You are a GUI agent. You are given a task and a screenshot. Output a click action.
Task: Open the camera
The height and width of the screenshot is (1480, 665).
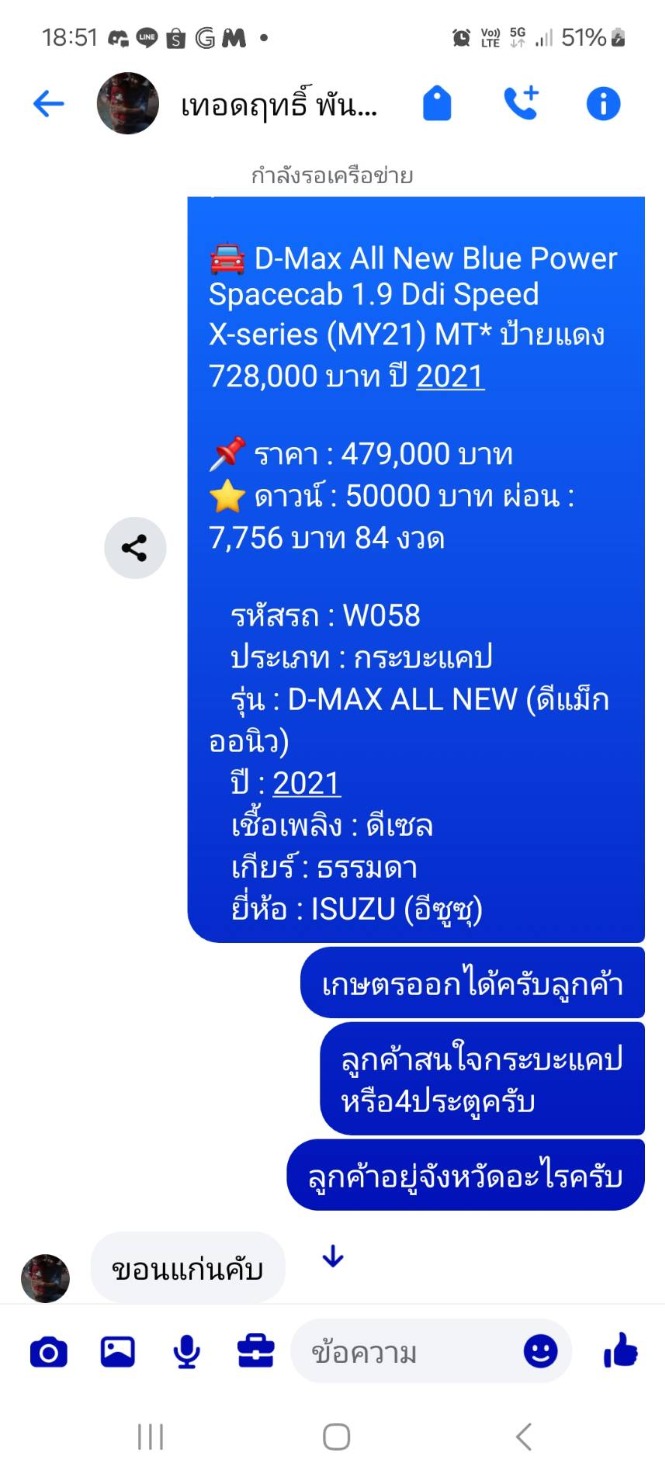click(49, 1353)
